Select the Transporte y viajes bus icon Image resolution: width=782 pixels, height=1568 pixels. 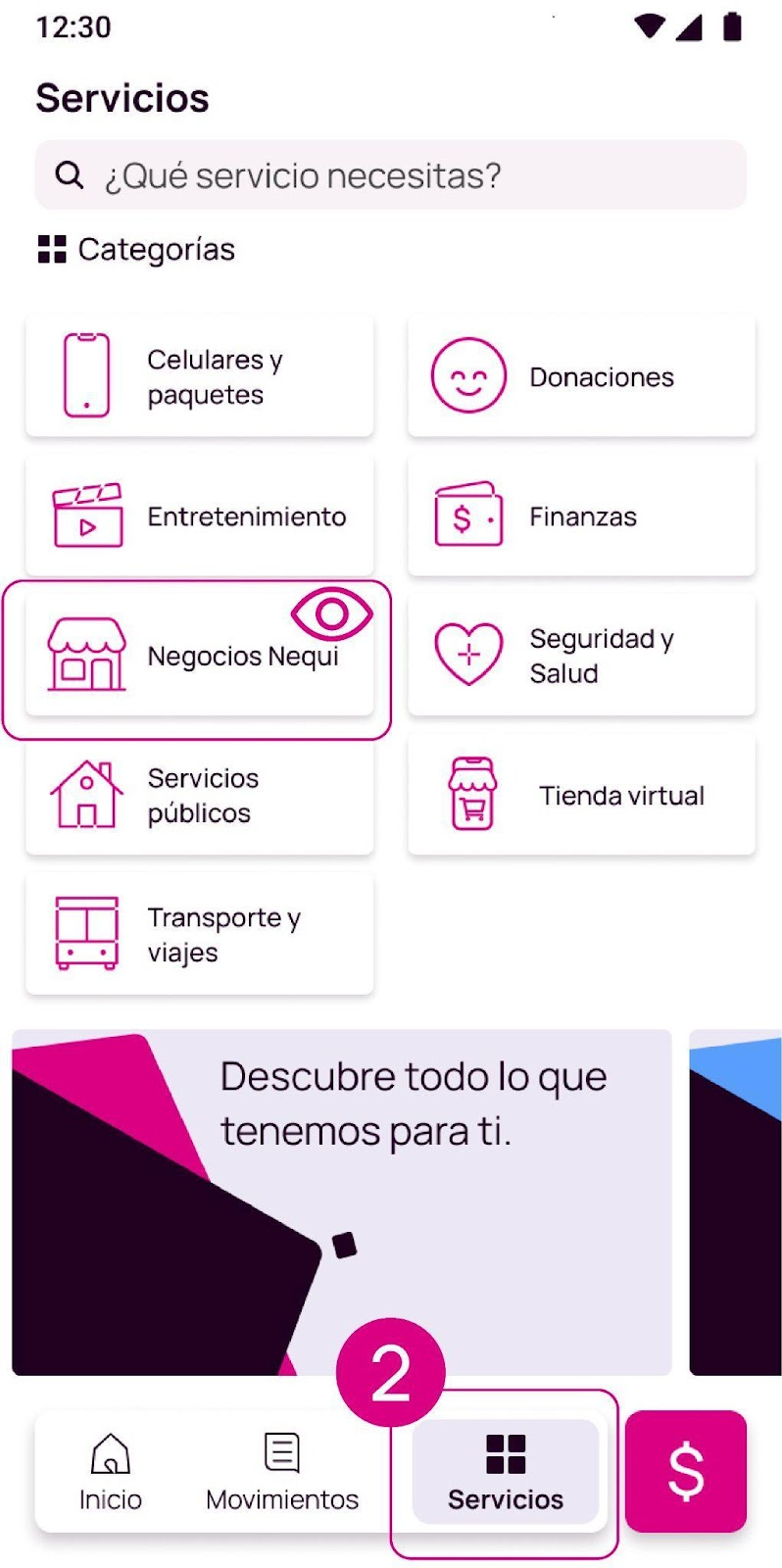point(85,933)
